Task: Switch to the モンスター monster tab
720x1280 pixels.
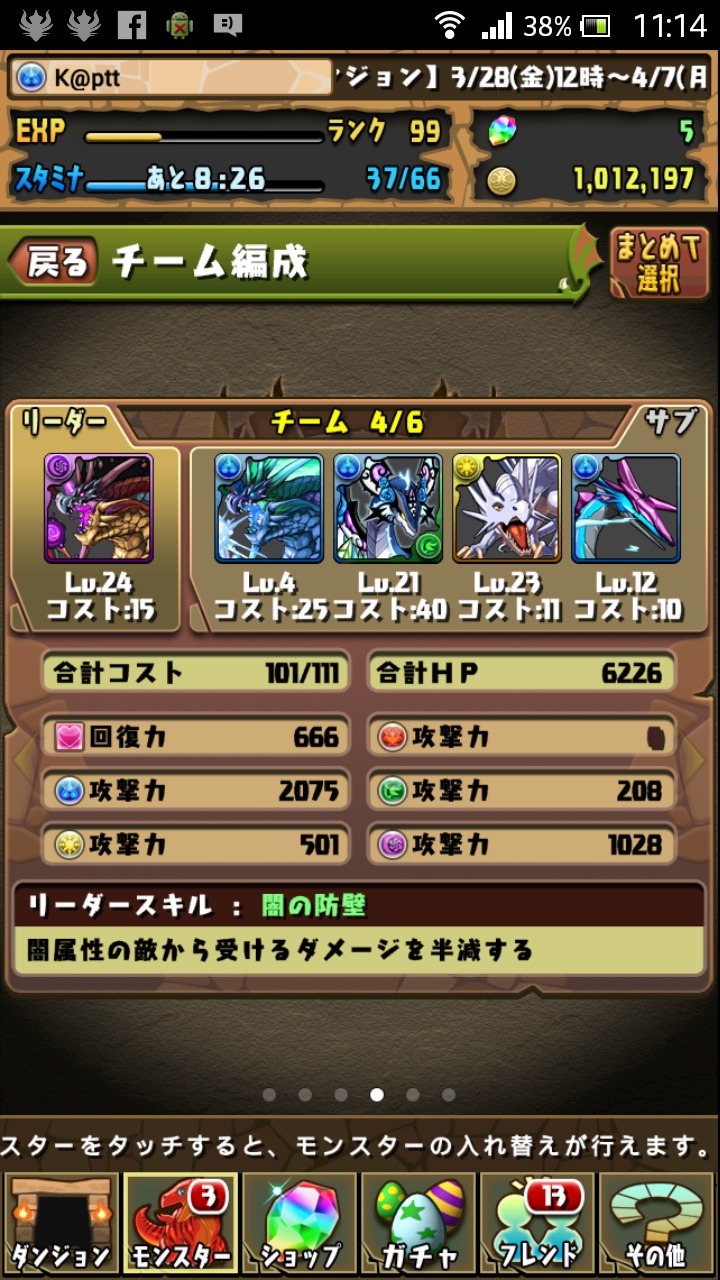Action: pos(180,1223)
